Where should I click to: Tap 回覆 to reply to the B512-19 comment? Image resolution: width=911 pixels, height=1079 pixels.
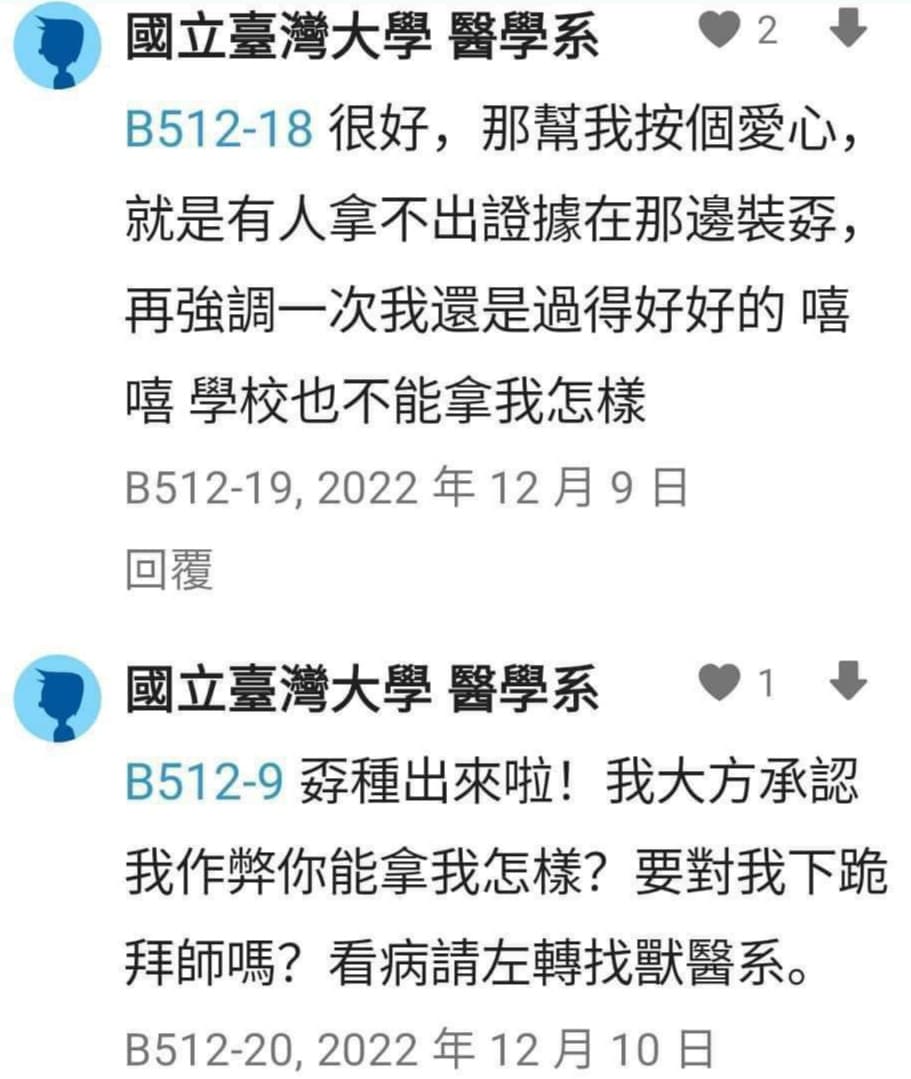point(169,571)
